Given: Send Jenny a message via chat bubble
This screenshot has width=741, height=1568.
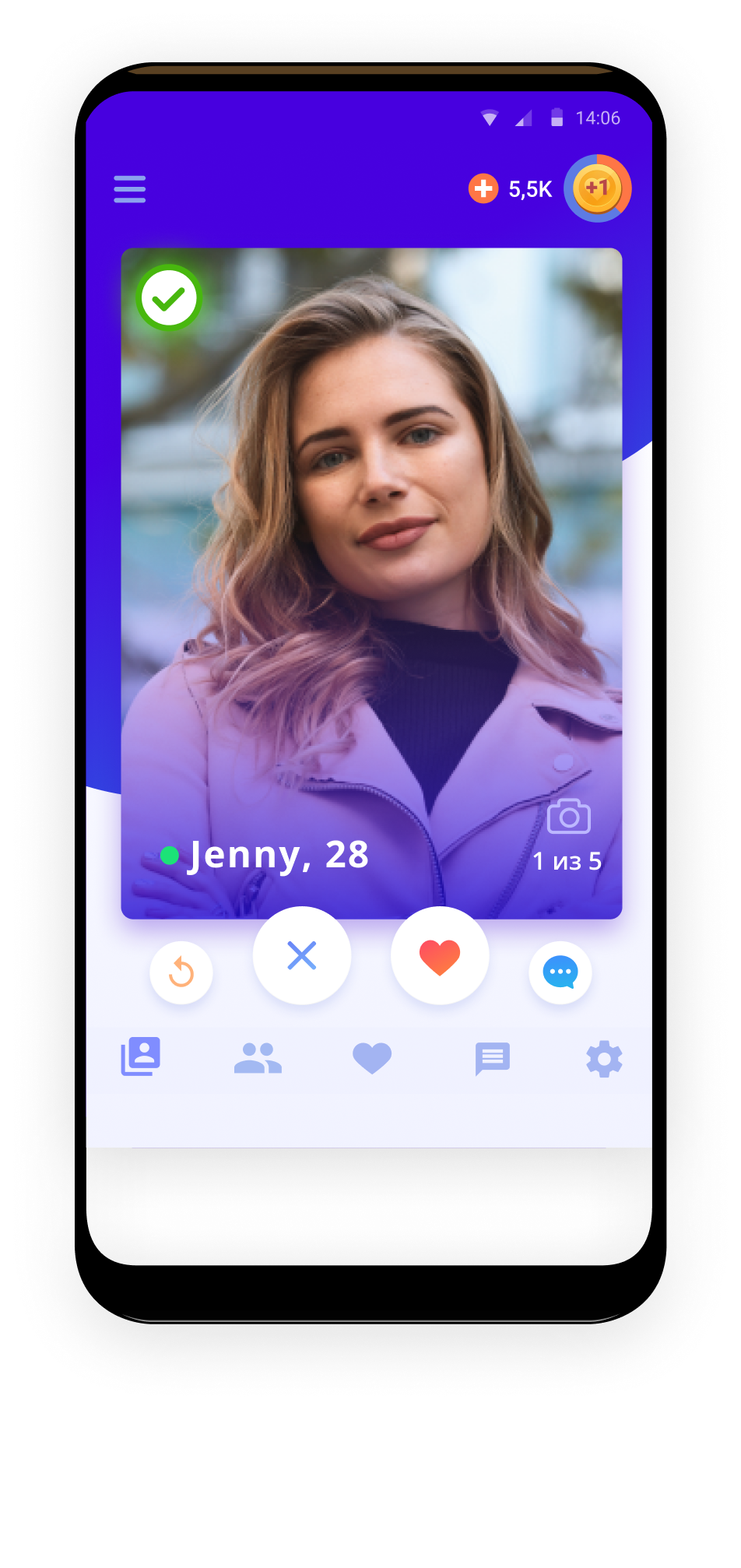Looking at the screenshot, I should click(560, 972).
